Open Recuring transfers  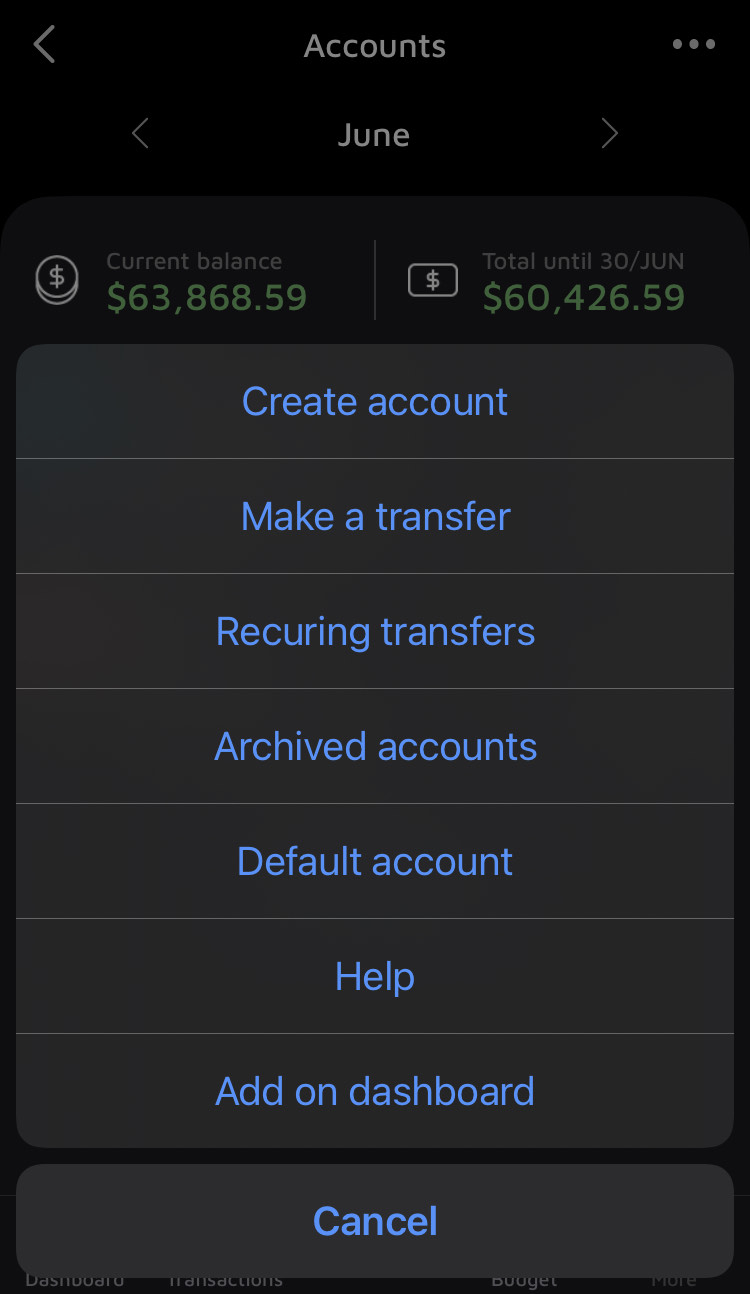click(375, 632)
